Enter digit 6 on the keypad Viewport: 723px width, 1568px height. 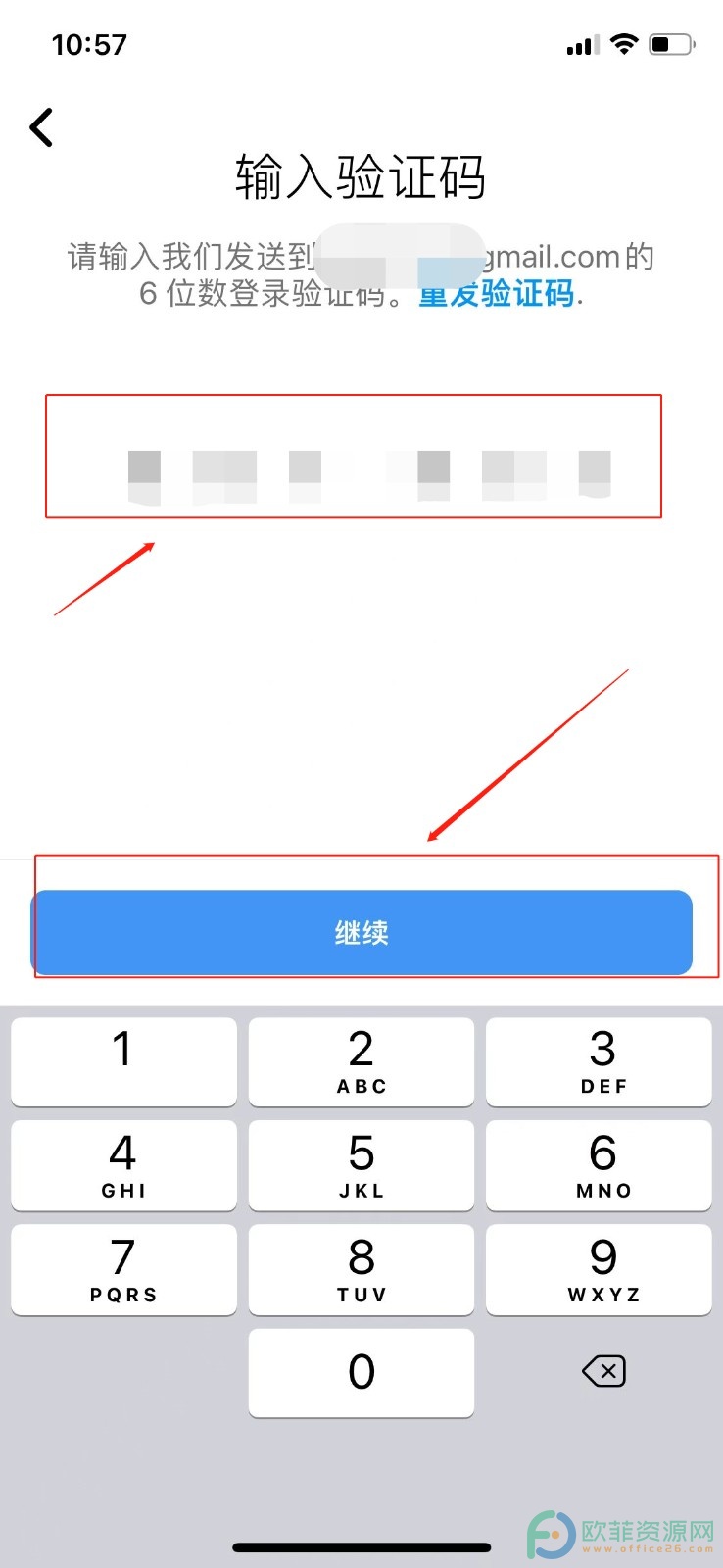pos(599,1165)
